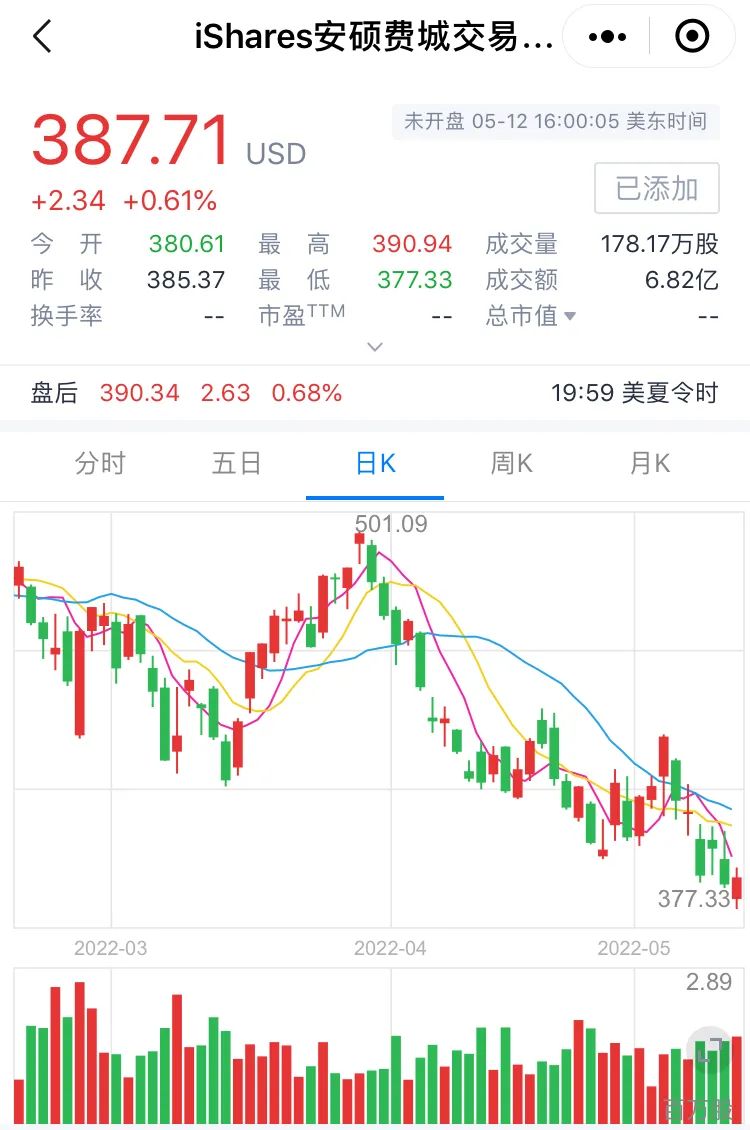Switch to the 分时 chart tab
This screenshot has height=1130, width=750.
pos(100,463)
